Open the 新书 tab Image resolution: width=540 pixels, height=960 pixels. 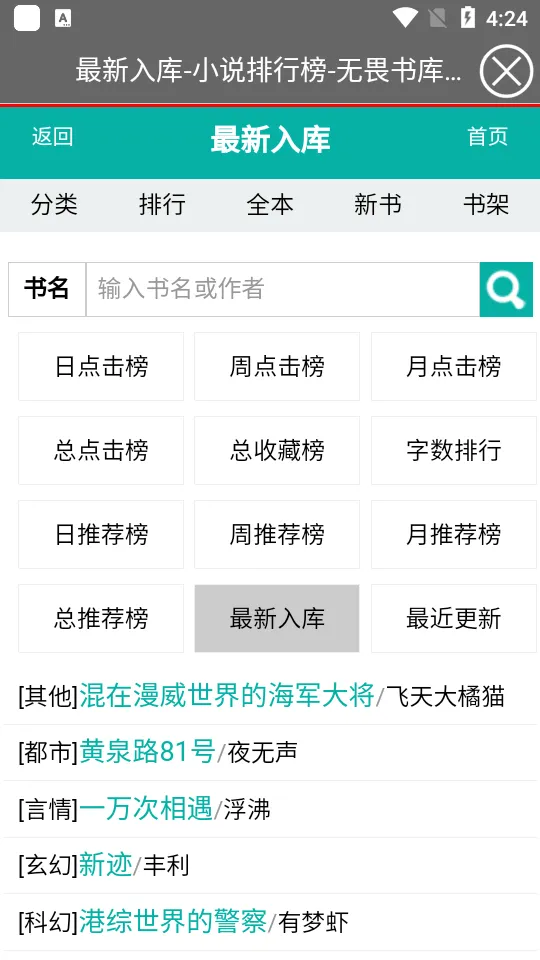(378, 204)
